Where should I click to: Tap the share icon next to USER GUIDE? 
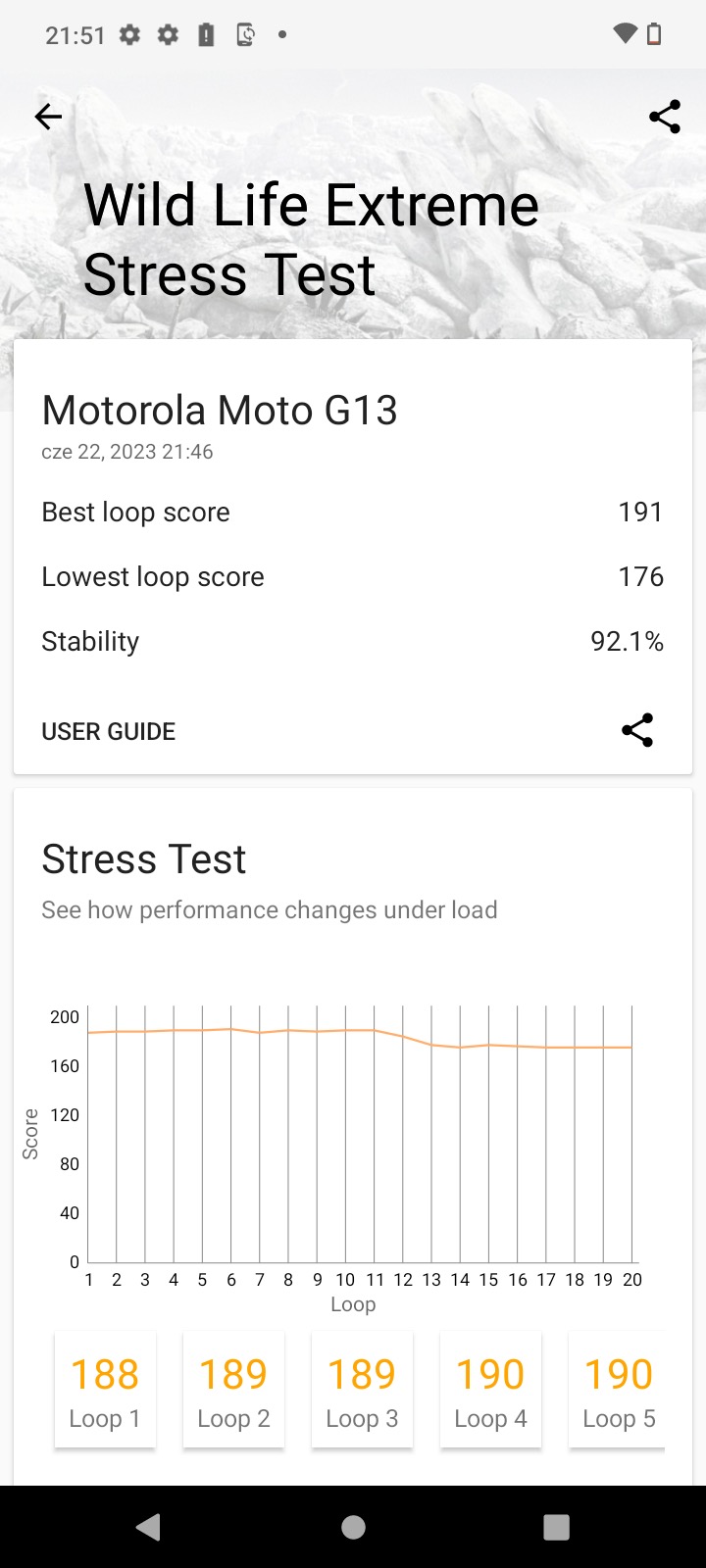(637, 730)
